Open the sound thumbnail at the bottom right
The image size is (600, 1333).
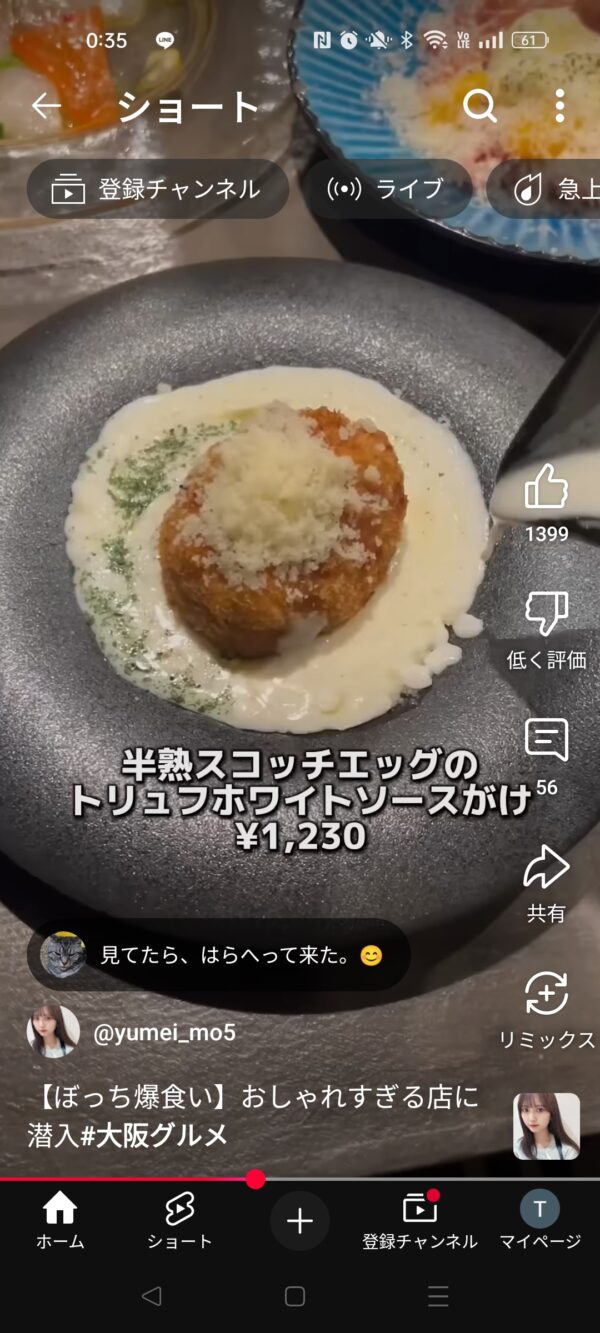(546, 1126)
